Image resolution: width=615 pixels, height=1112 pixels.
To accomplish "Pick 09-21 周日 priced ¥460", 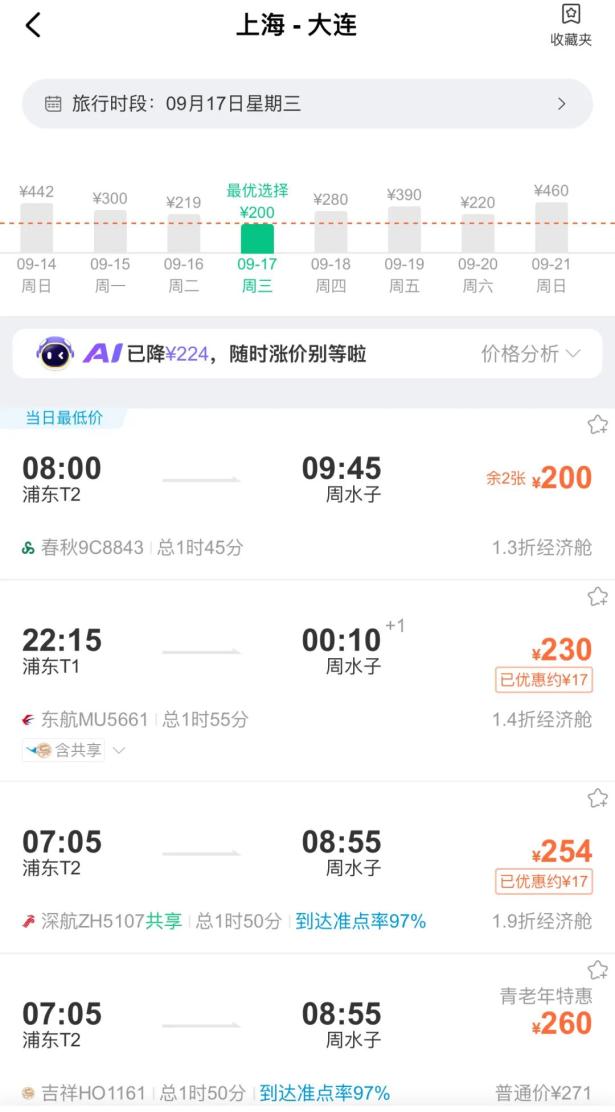I will tap(551, 240).
